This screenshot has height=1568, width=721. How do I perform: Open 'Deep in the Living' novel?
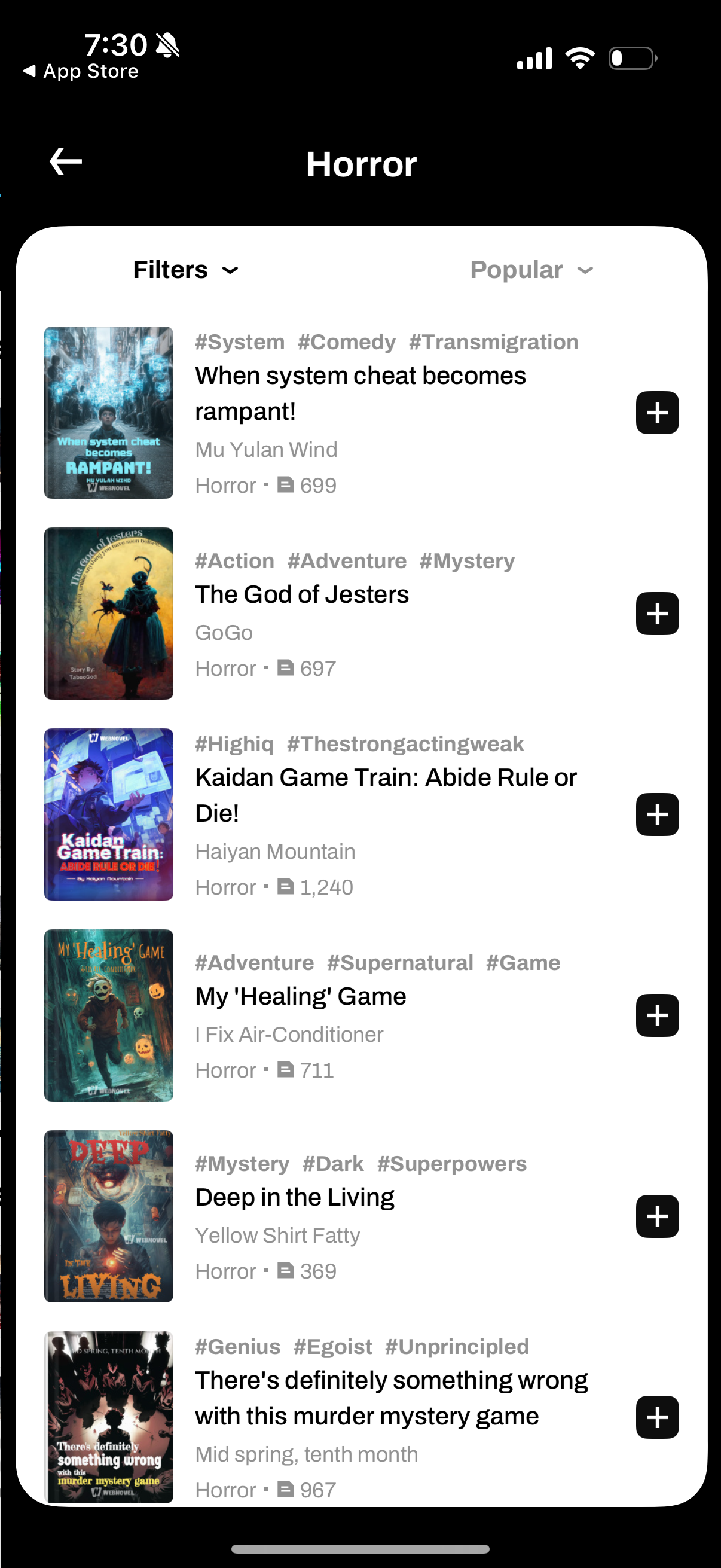tap(295, 1197)
